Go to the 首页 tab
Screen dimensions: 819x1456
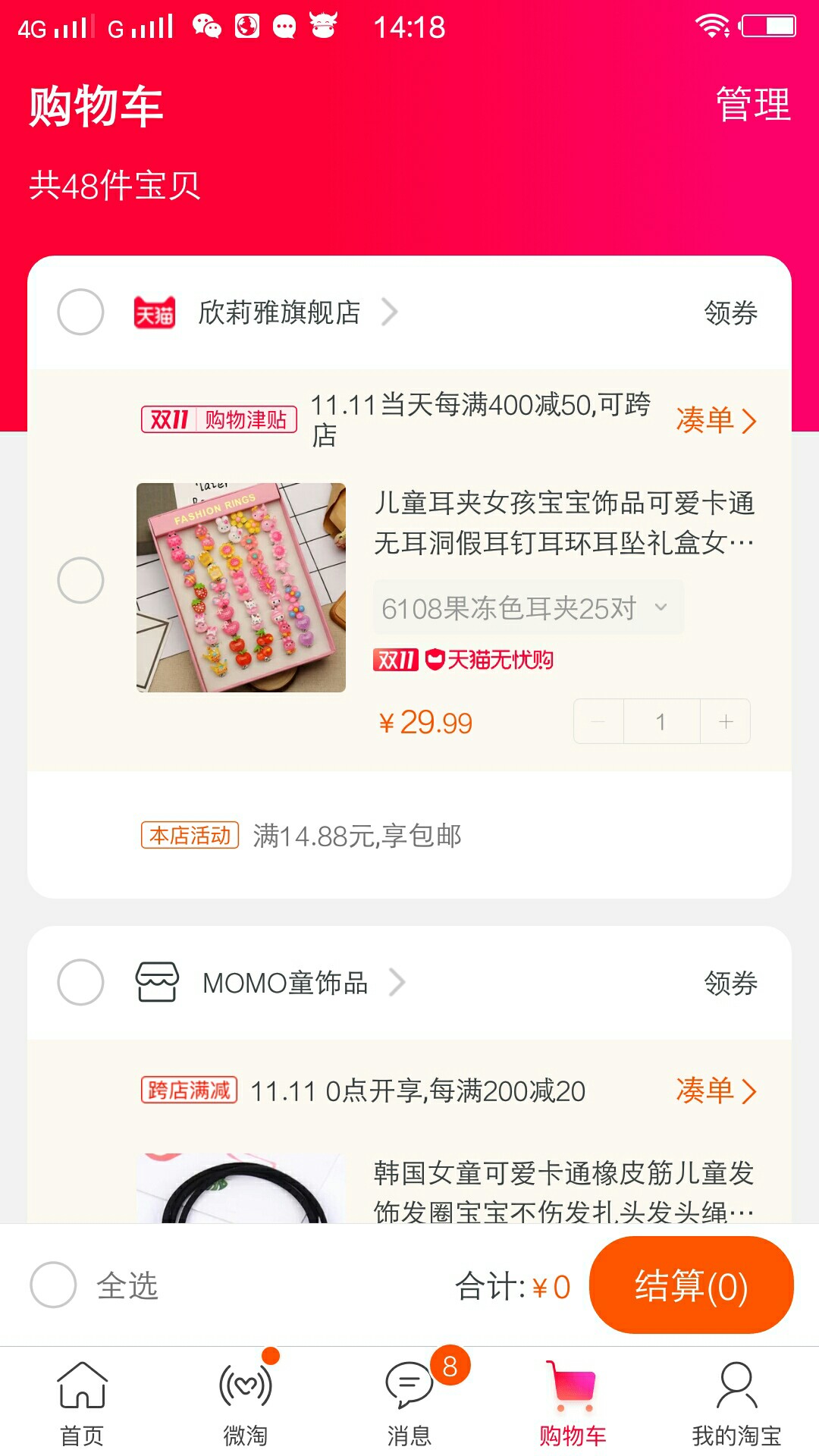(82, 1404)
